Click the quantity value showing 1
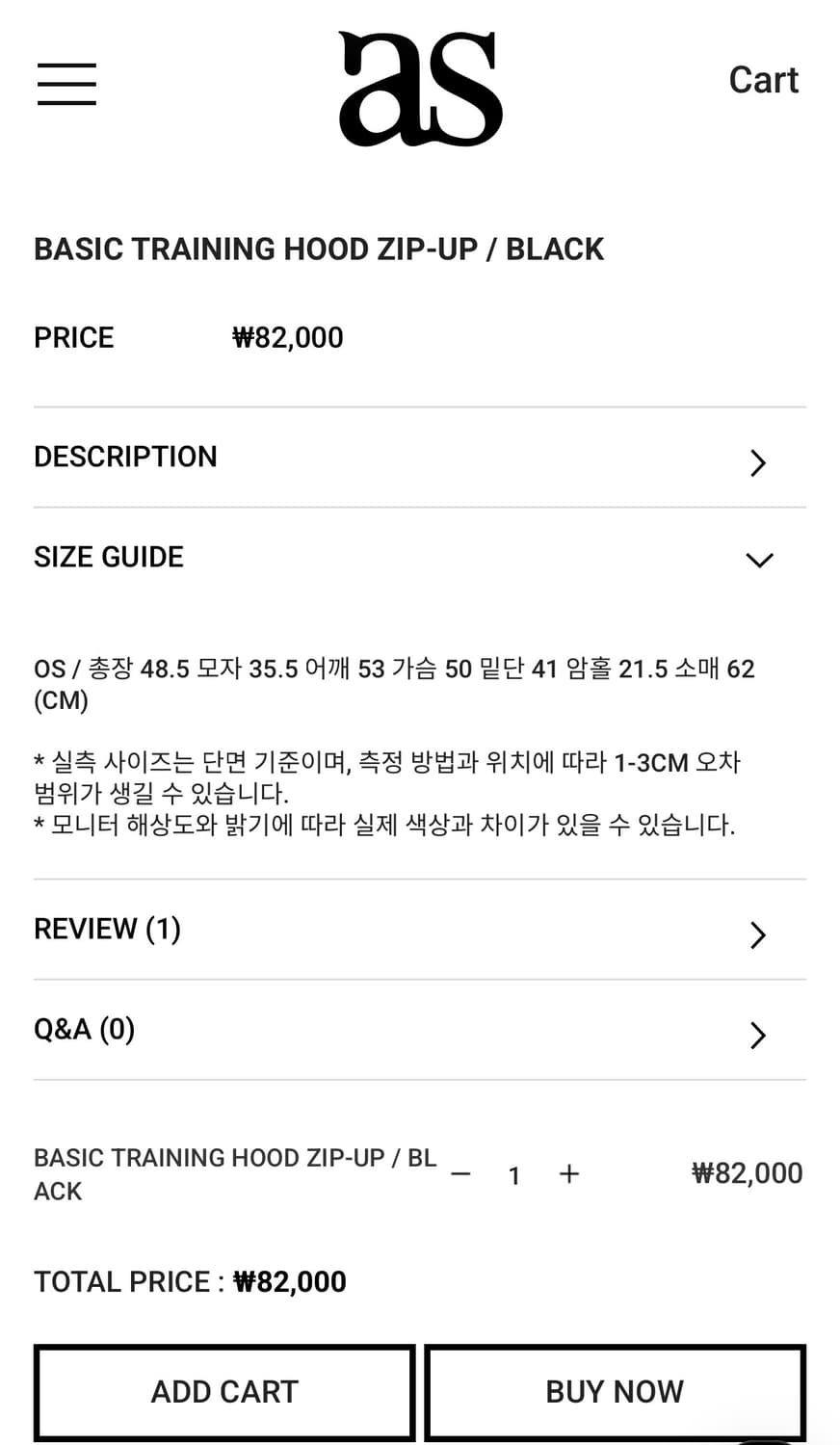The image size is (840, 1445). 514,1174
